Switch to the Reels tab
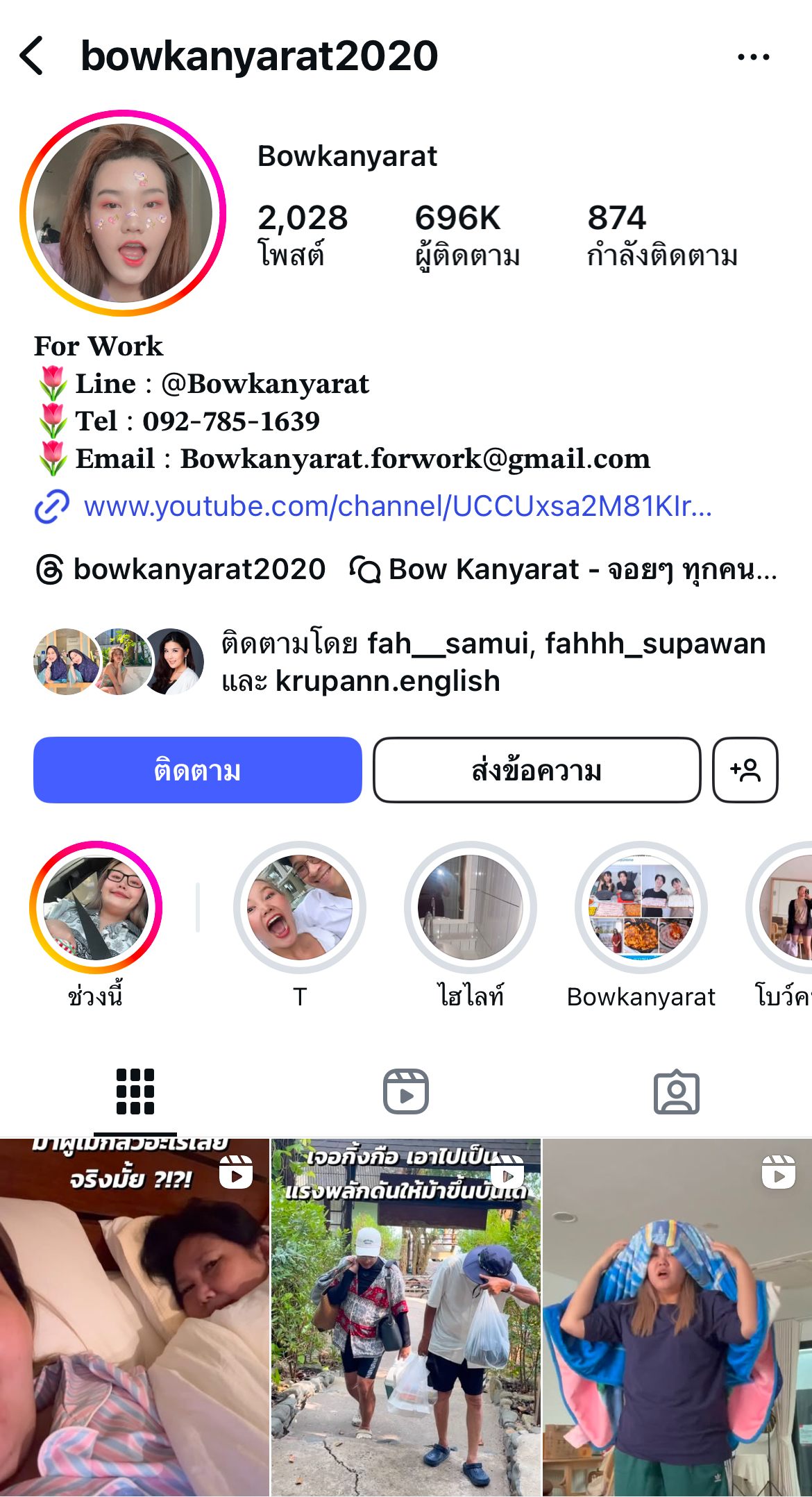 pyautogui.click(x=406, y=1092)
